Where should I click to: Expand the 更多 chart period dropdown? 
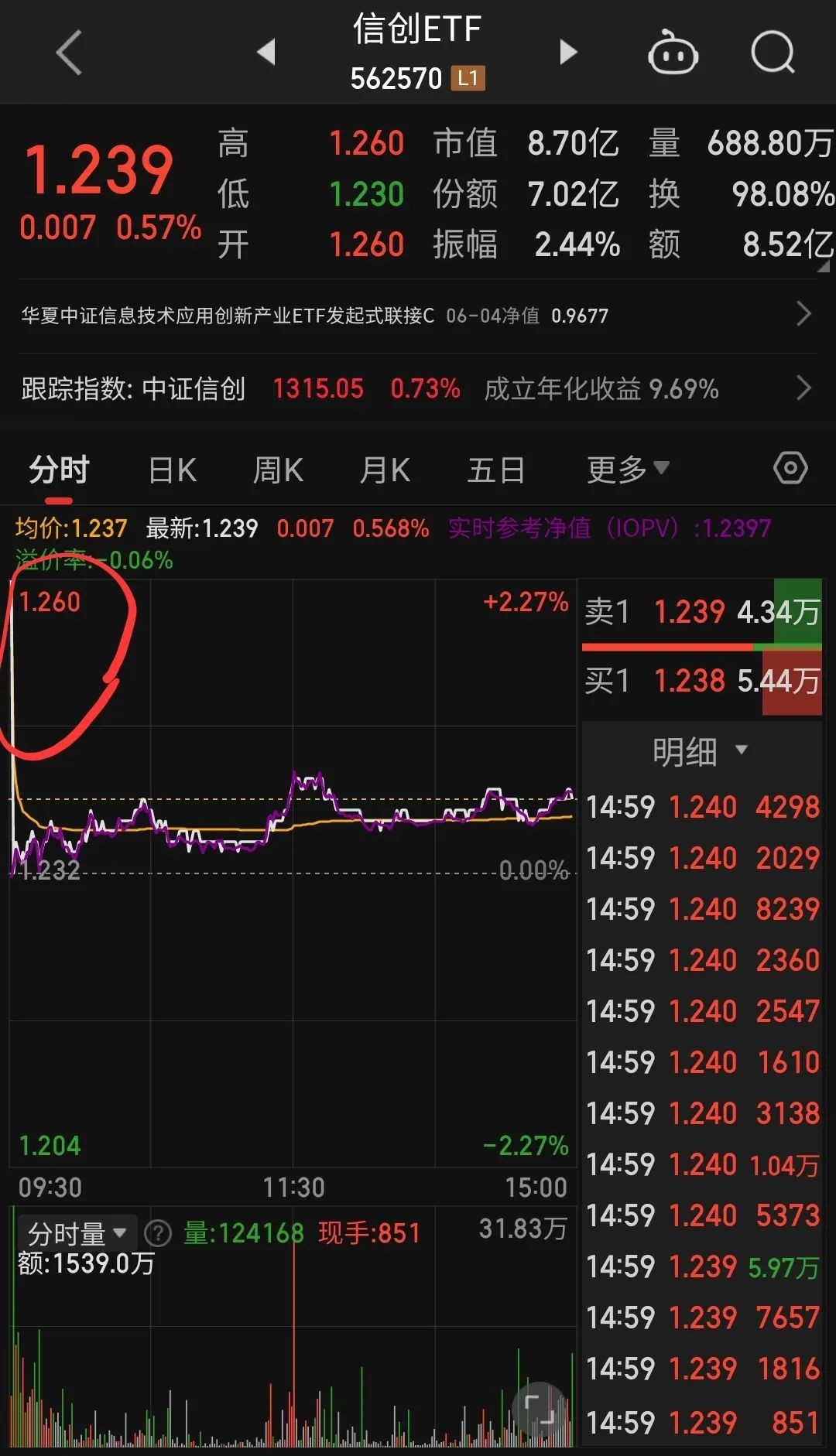point(628,470)
